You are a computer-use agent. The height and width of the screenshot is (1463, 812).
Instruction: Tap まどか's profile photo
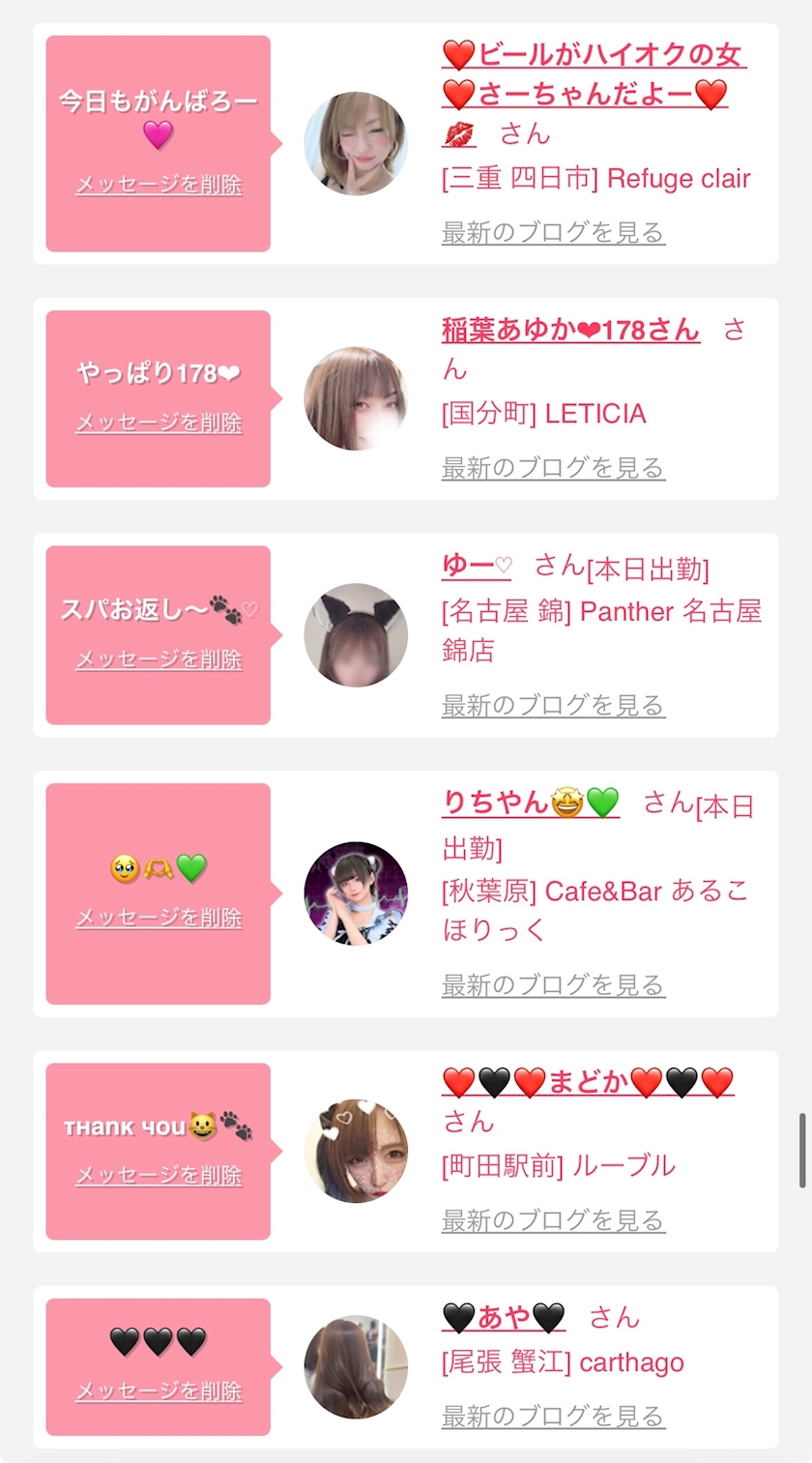356,1151
